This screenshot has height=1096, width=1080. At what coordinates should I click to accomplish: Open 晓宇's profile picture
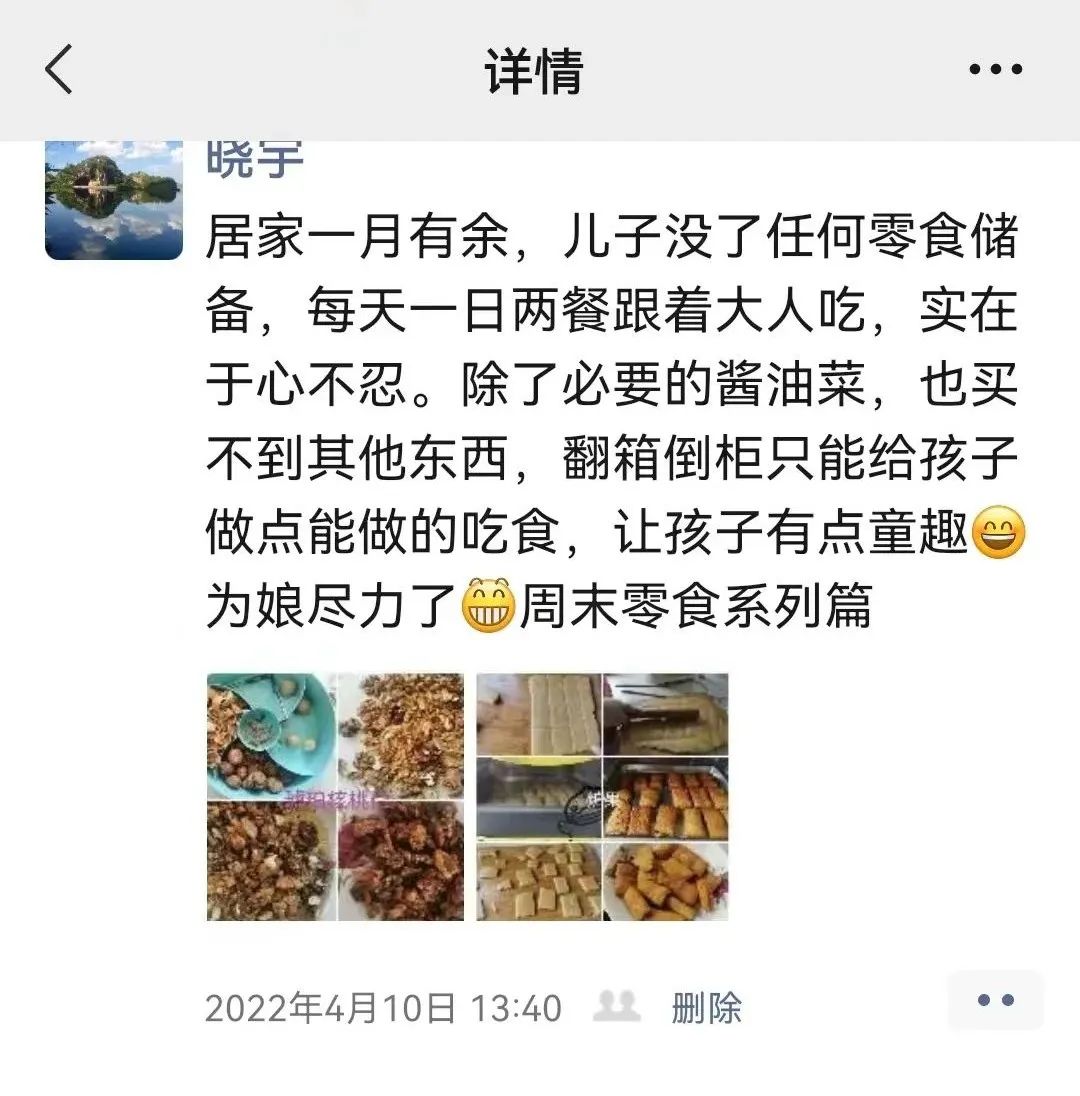[114, 200]
